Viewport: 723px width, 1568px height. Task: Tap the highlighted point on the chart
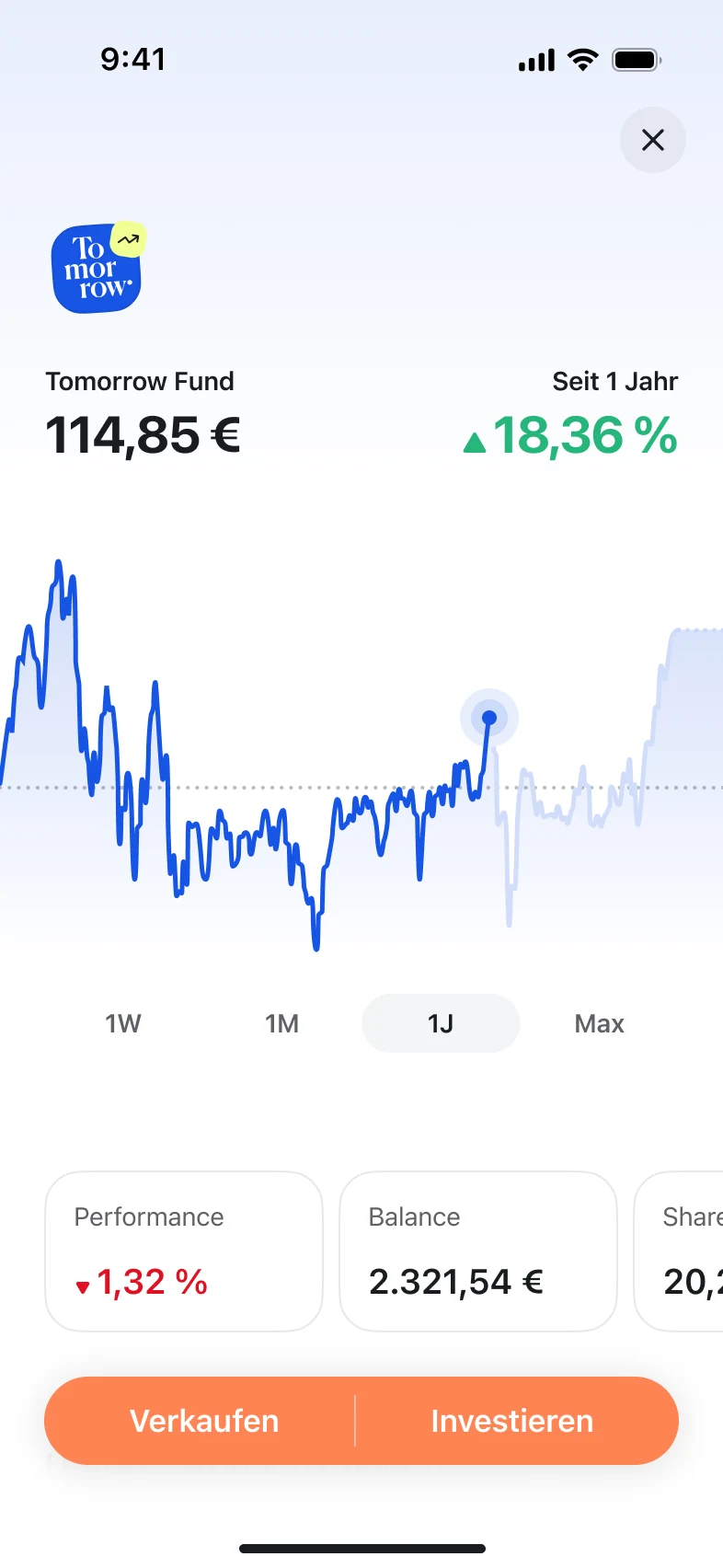tap(489, 718)
